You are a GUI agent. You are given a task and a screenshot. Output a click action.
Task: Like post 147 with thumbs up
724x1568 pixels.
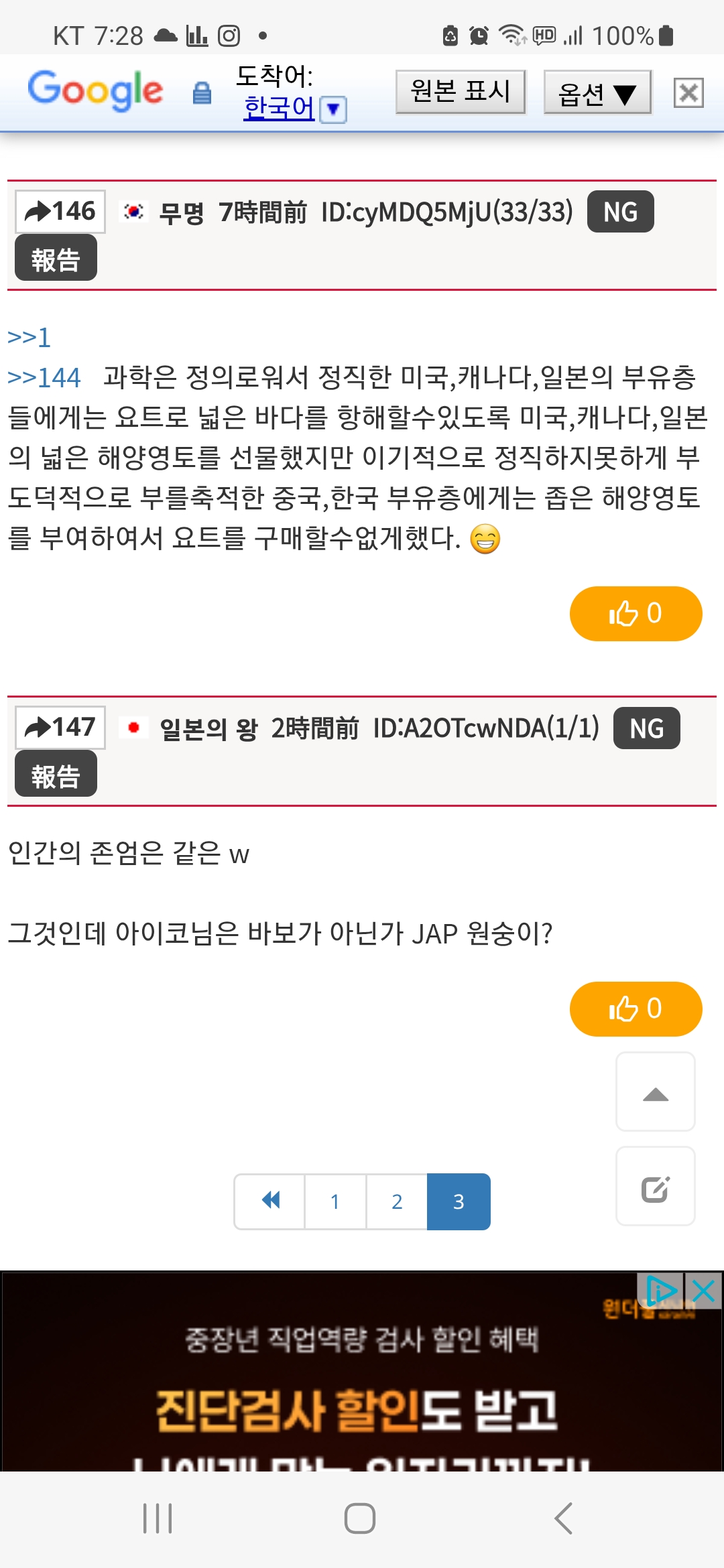pos(635,1008)
